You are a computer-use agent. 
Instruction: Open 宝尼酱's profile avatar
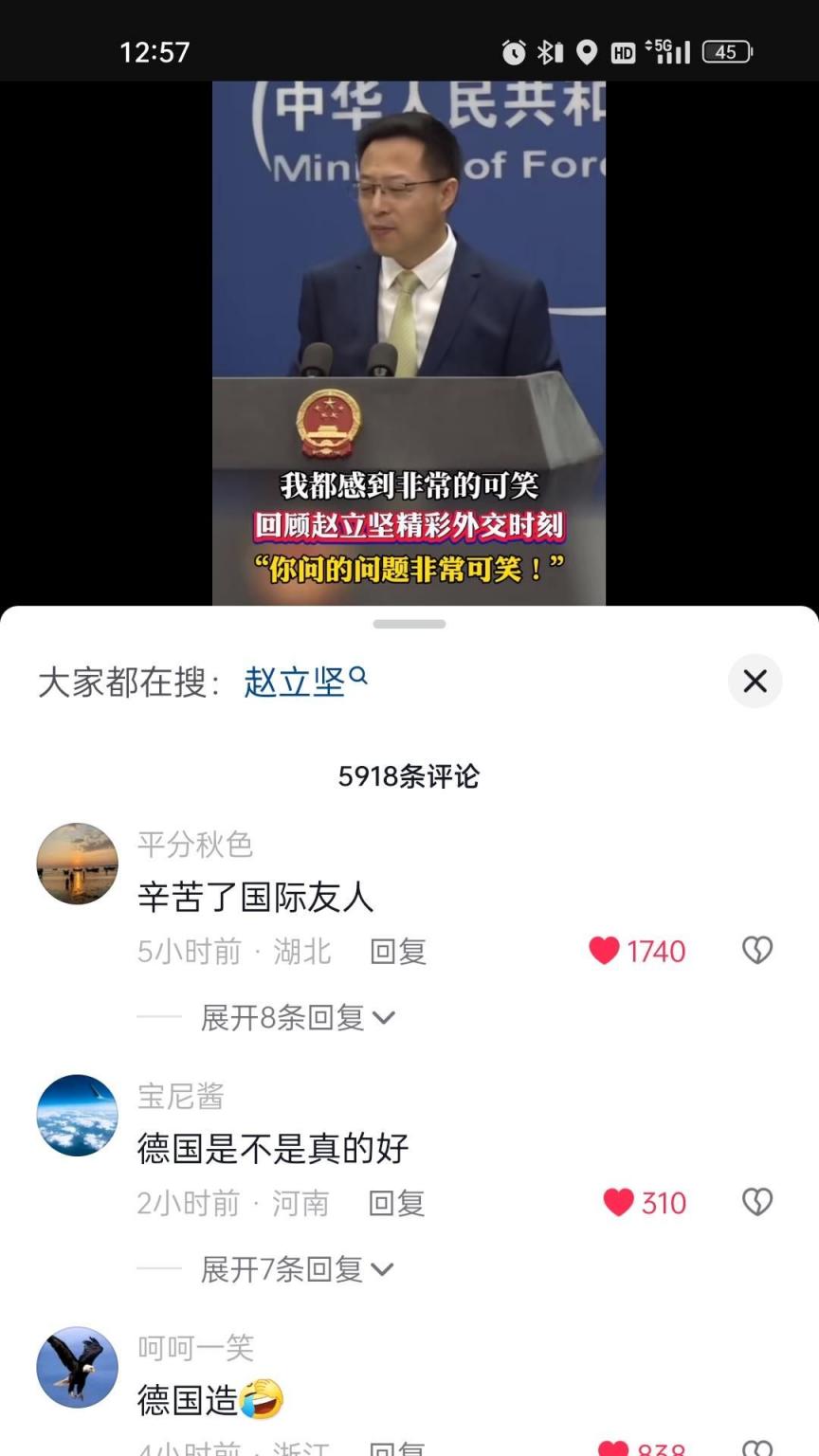(x=78, y=1115)
